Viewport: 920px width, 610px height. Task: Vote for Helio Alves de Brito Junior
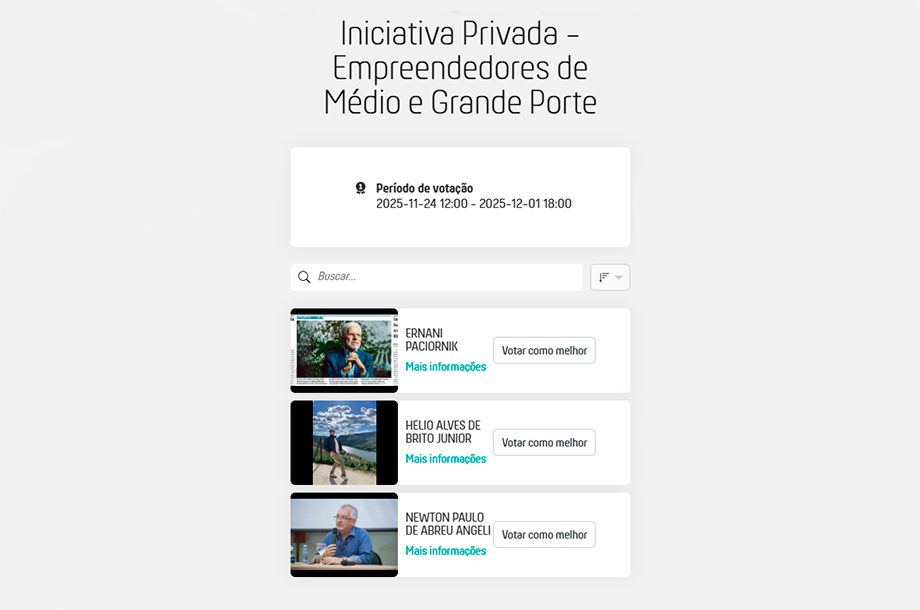coord(544,442)
